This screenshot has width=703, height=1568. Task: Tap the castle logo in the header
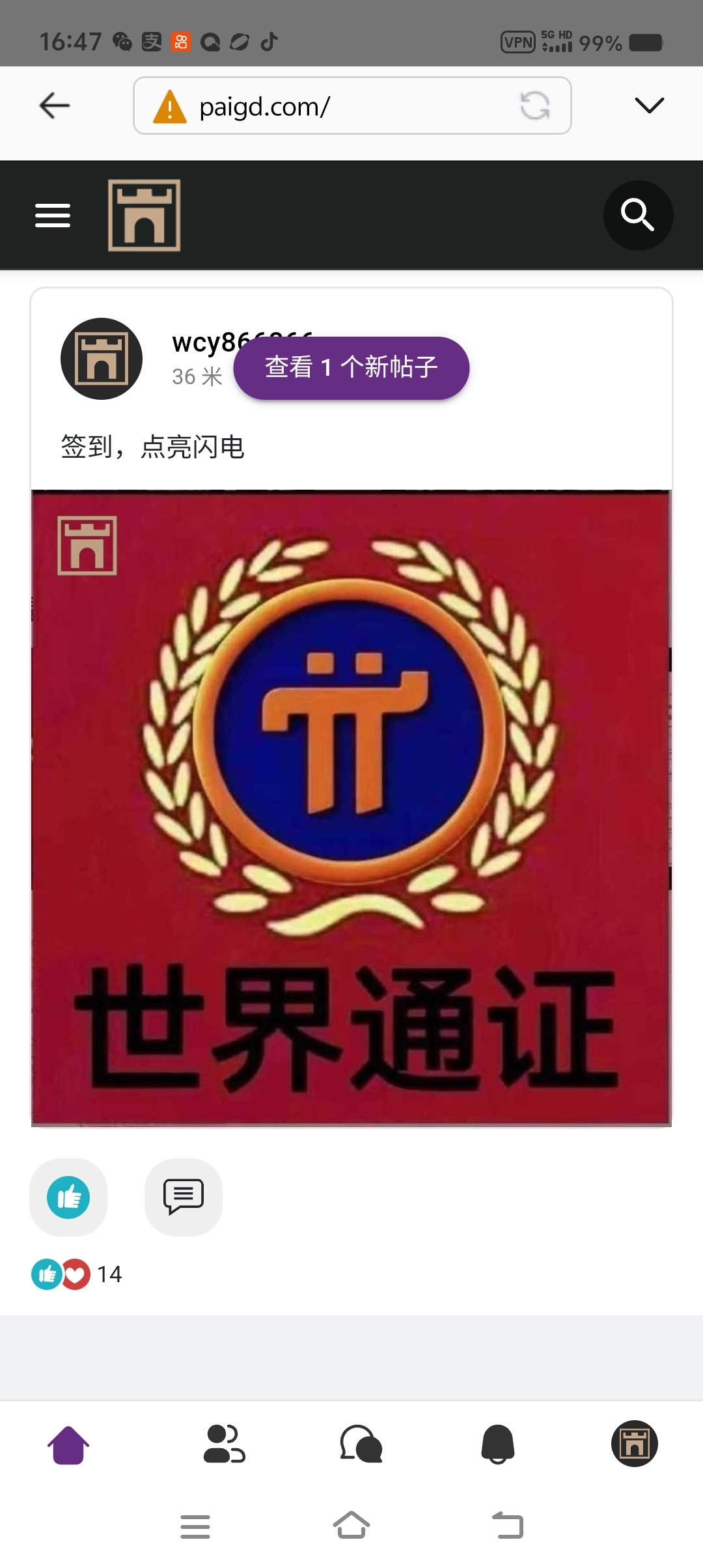(144, 216)
